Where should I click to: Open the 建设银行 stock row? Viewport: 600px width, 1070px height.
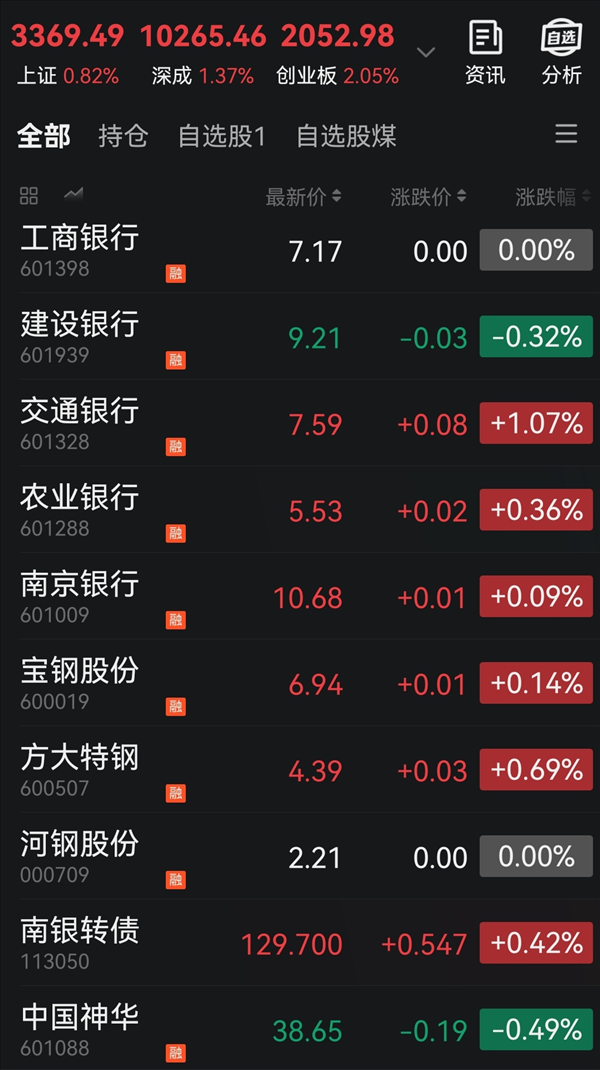point(300,336)
